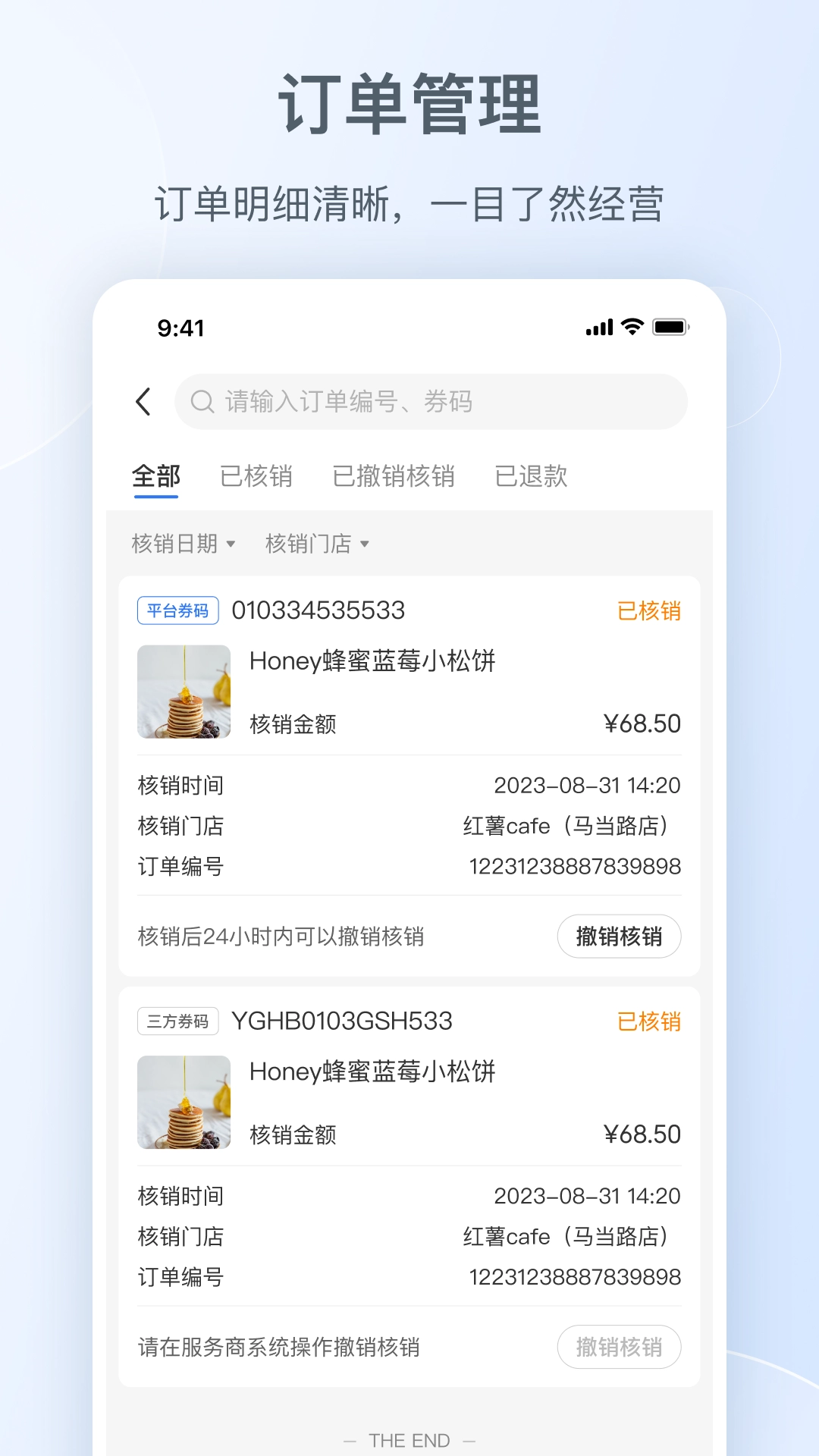Tap the disabled 撤销核销 button on second order
The width and height of the screenshot is (819, 1456).
619,1348
